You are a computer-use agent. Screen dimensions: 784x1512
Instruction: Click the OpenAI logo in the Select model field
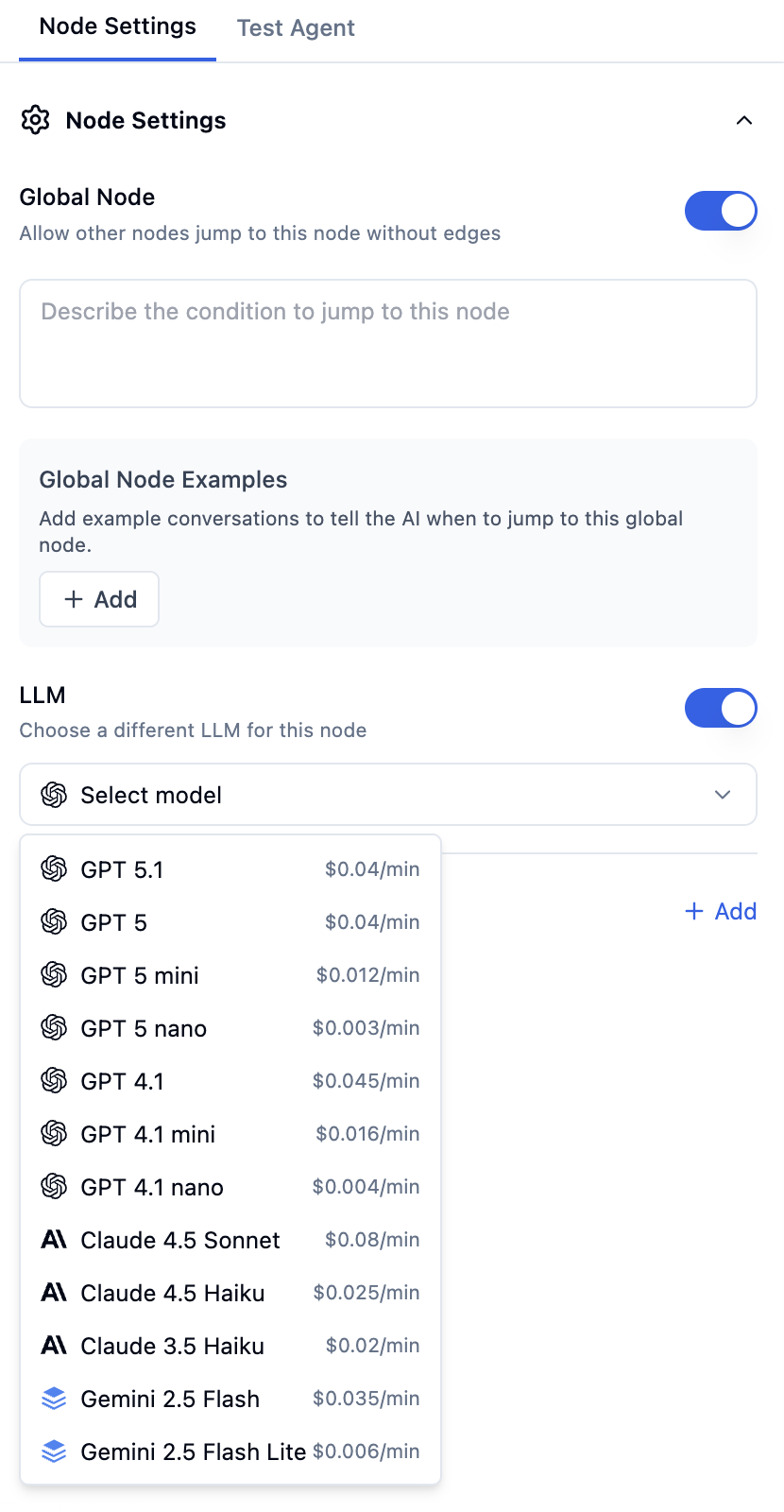[52, 795]
